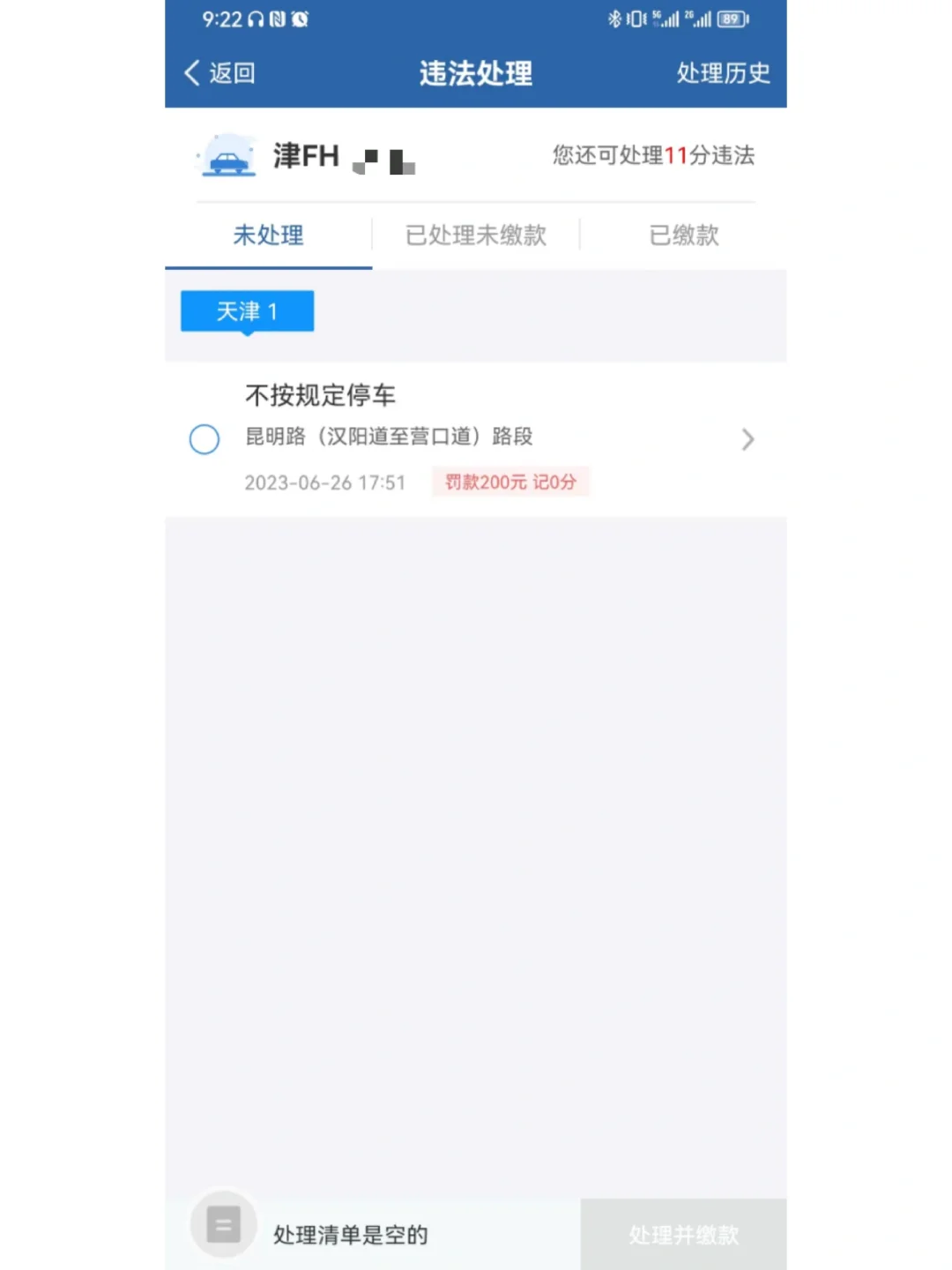Select the 未处理 tab
Image resolution: width=952 pixels, height=1270 pixels.
click(x=269, y=235)
